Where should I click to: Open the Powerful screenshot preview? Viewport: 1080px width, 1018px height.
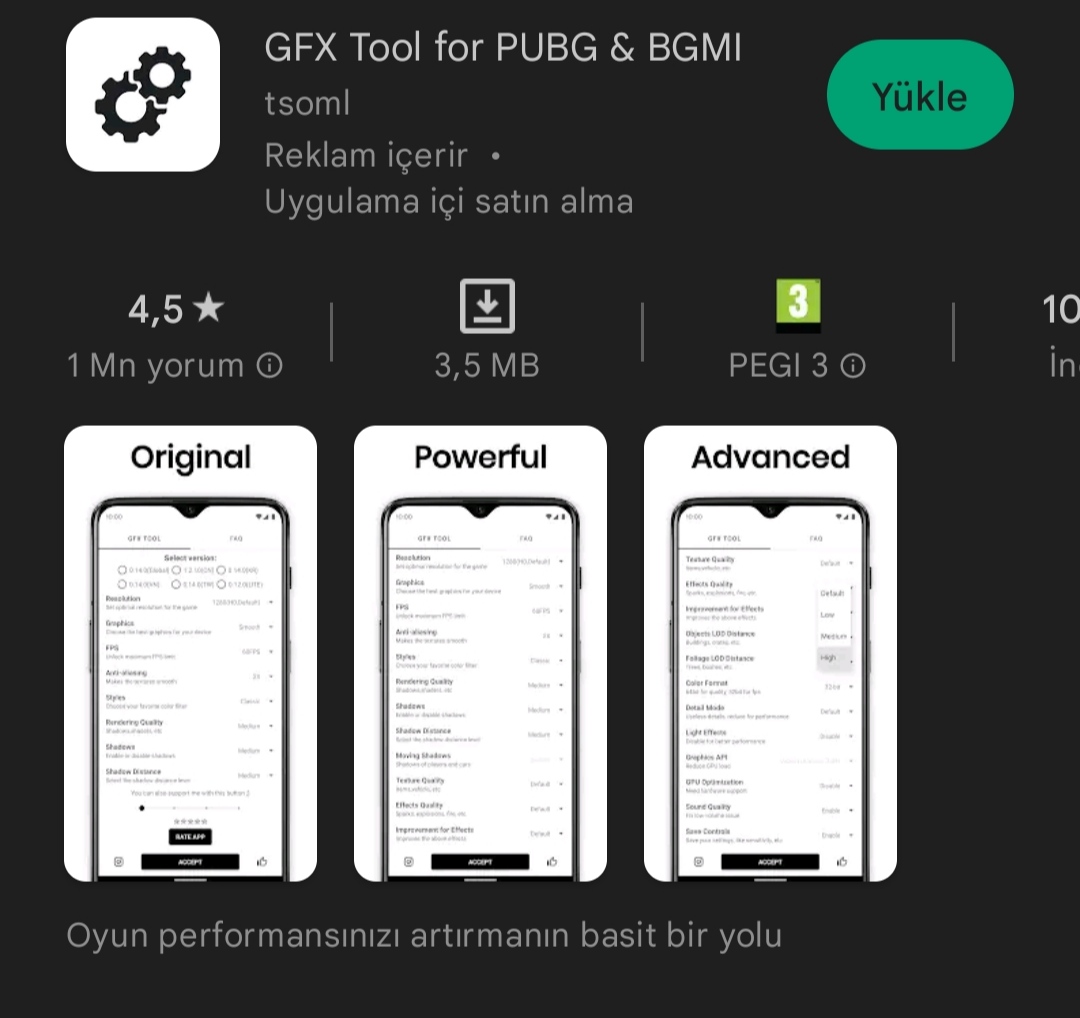point(480,653)
